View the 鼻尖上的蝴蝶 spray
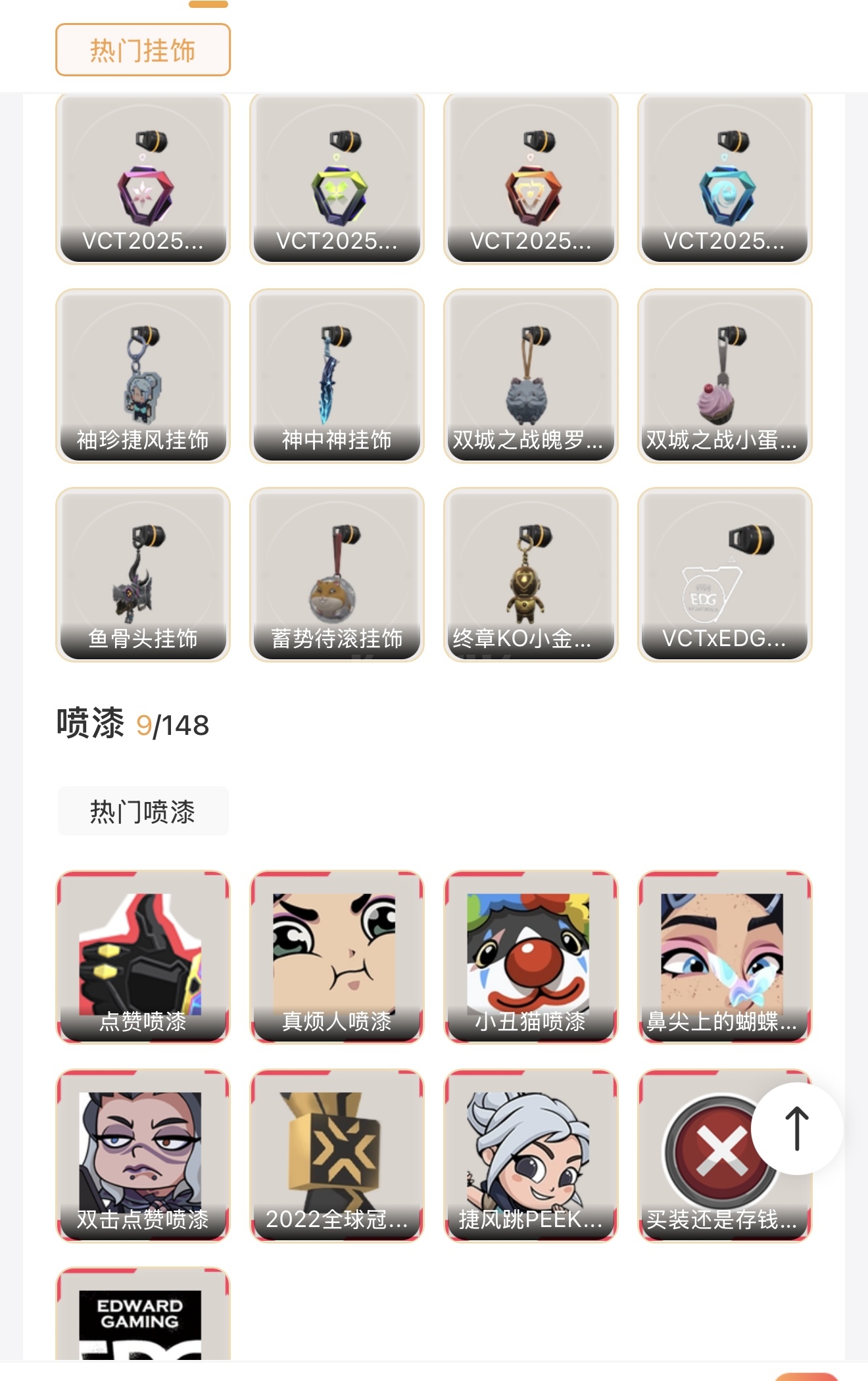 (x=725, y=957)
